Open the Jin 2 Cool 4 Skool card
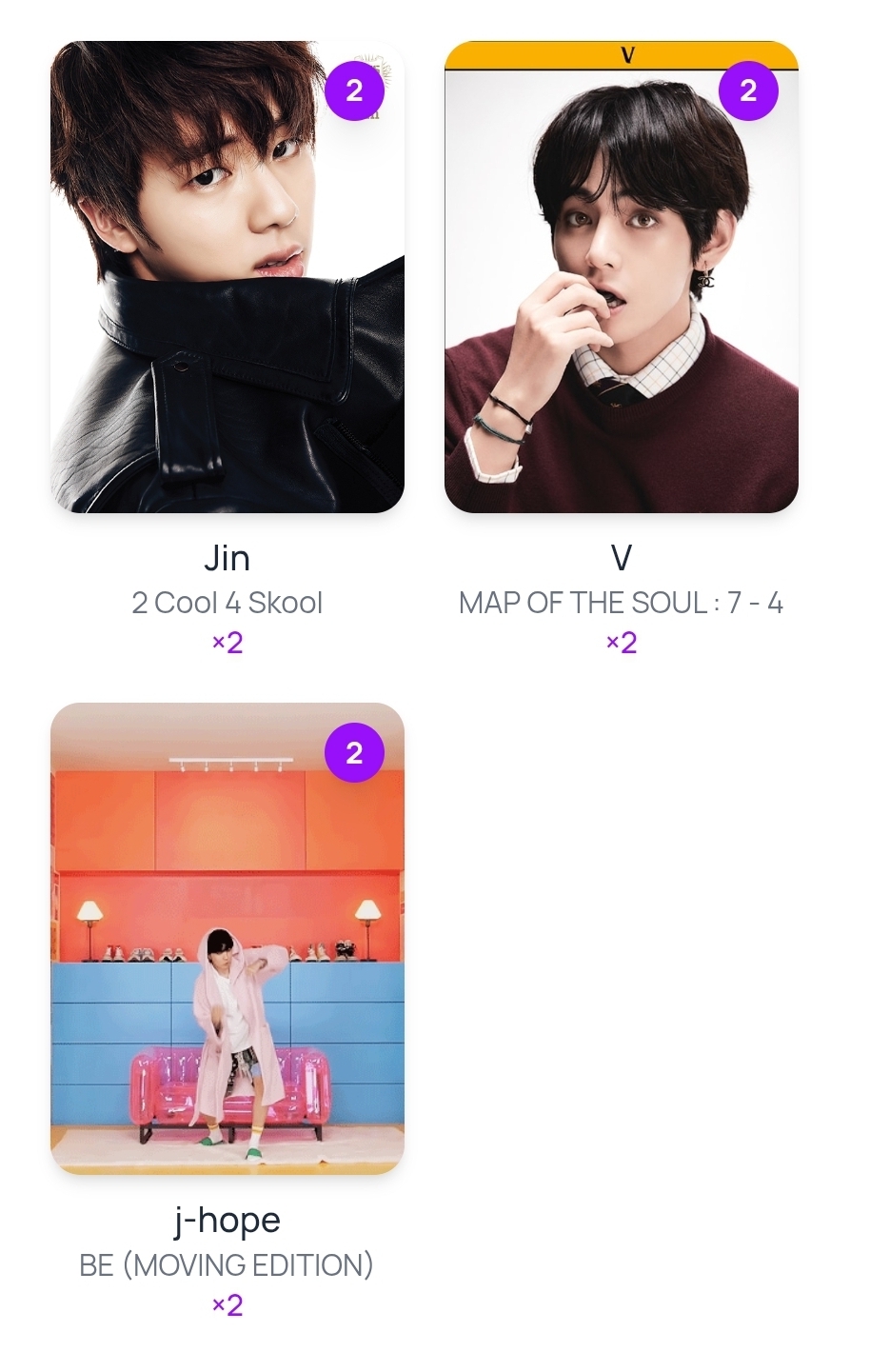The height and width of the screenshot is (1372, 870). coord(227,276)
